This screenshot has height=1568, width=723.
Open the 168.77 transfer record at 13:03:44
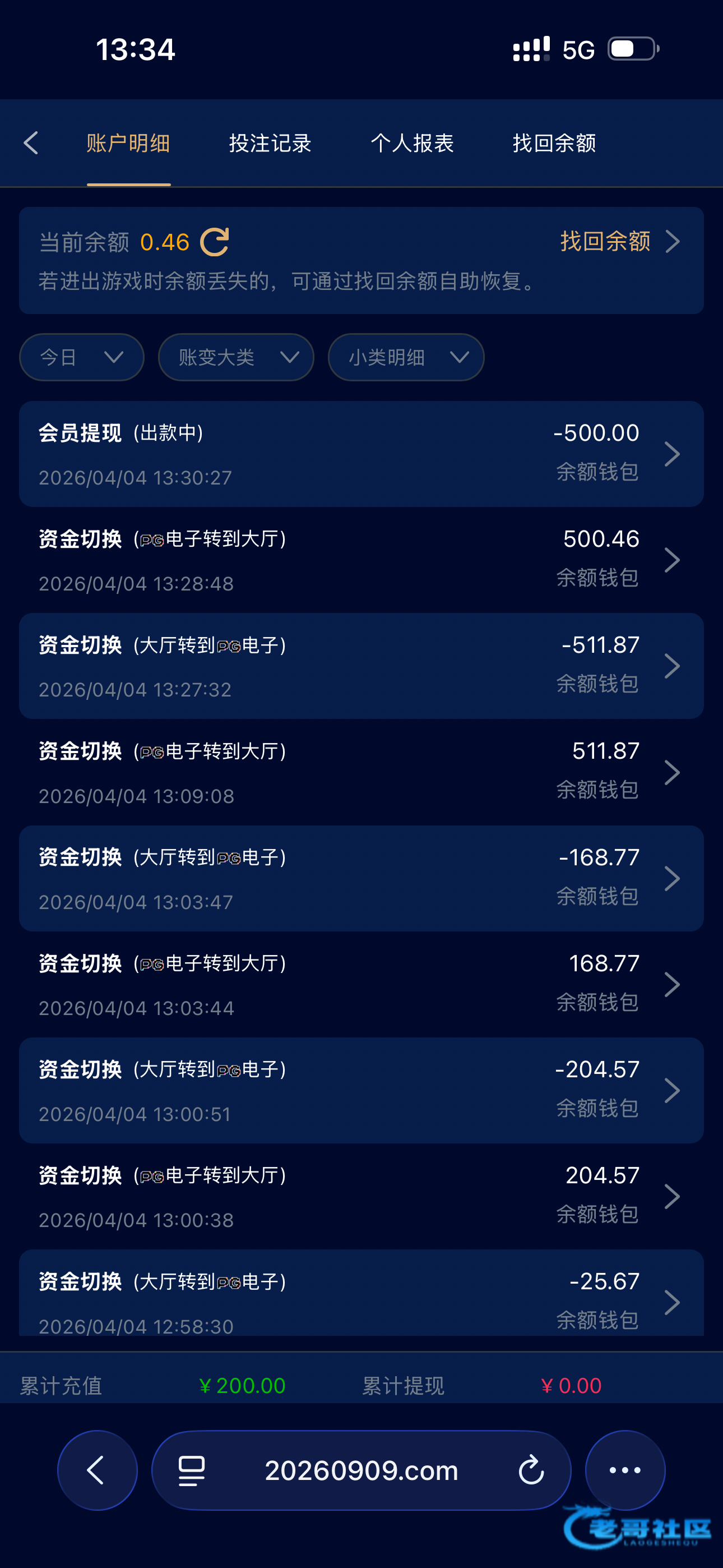pyautogui.click(x=361, y=984)
